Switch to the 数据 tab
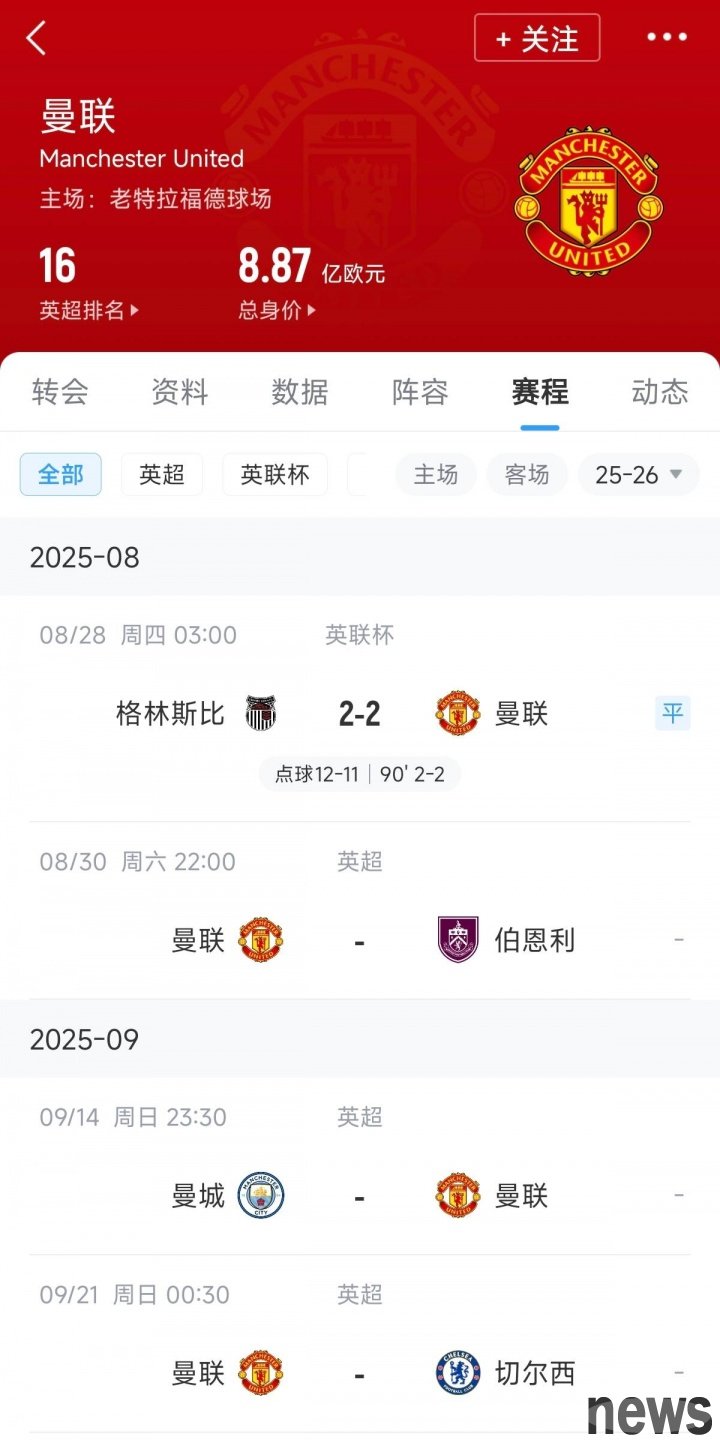Viewport: 720px width, 1440px height. coord(300,392)
